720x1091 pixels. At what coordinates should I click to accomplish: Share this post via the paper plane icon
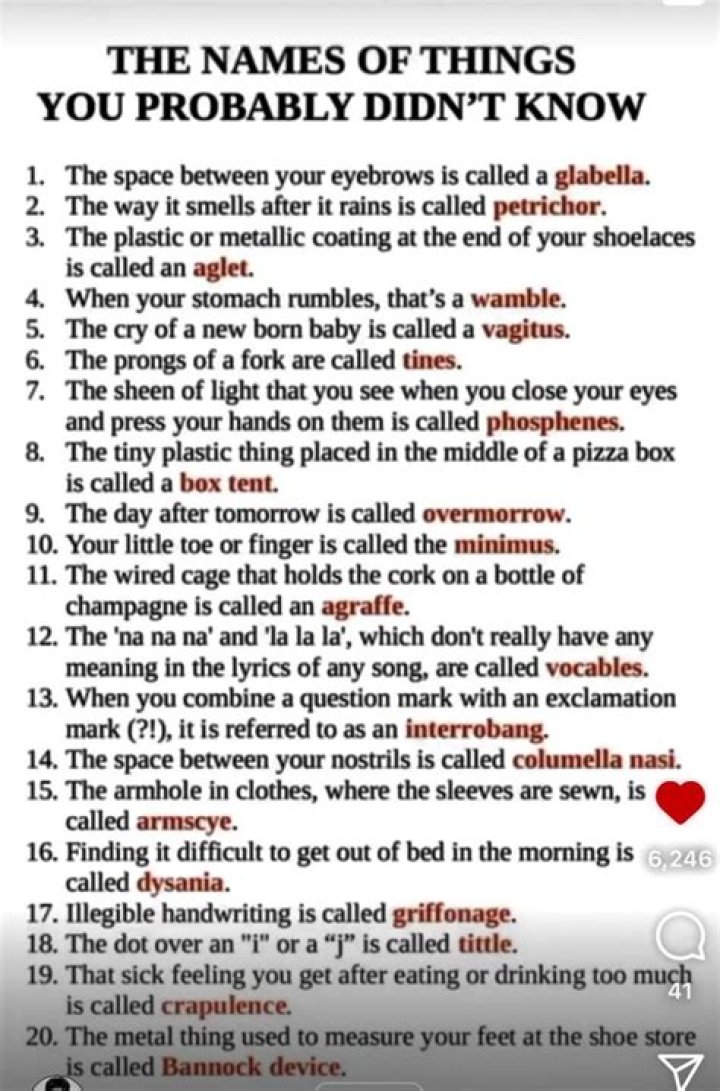tap(684, 1068)
